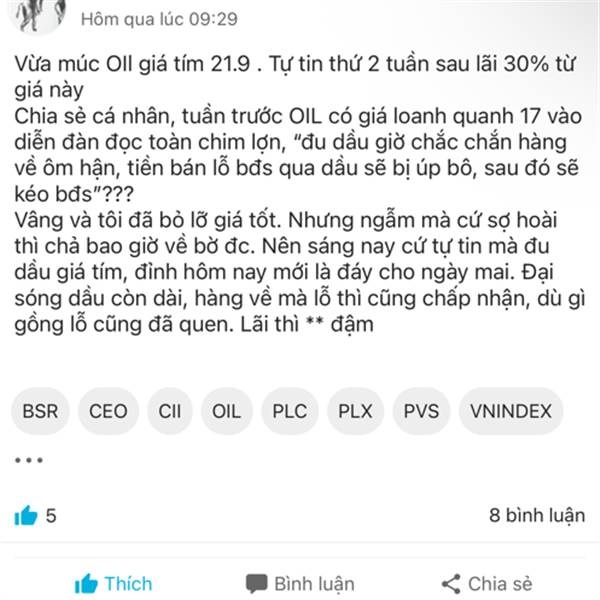
Task: Expand more tags with the three dots
Action: (28, 461)
